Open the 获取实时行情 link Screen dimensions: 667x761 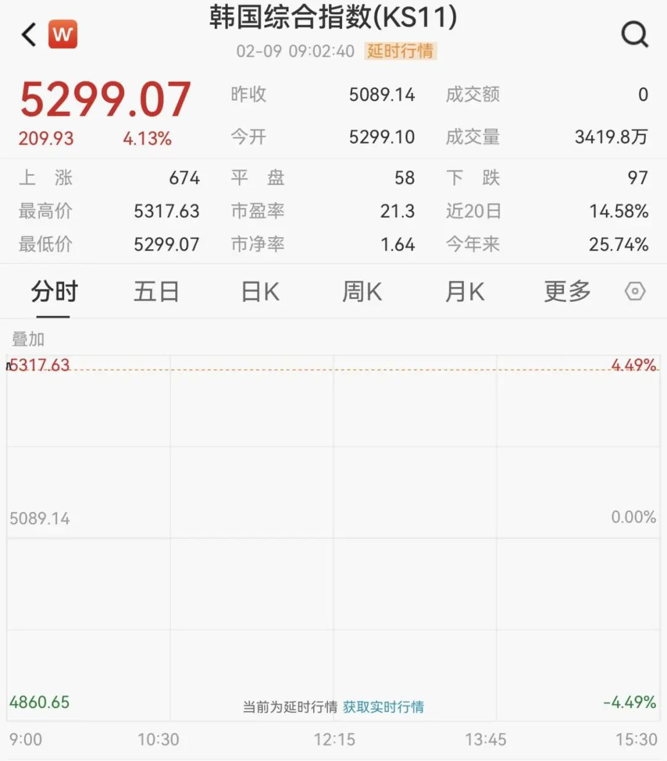(384, 707)
